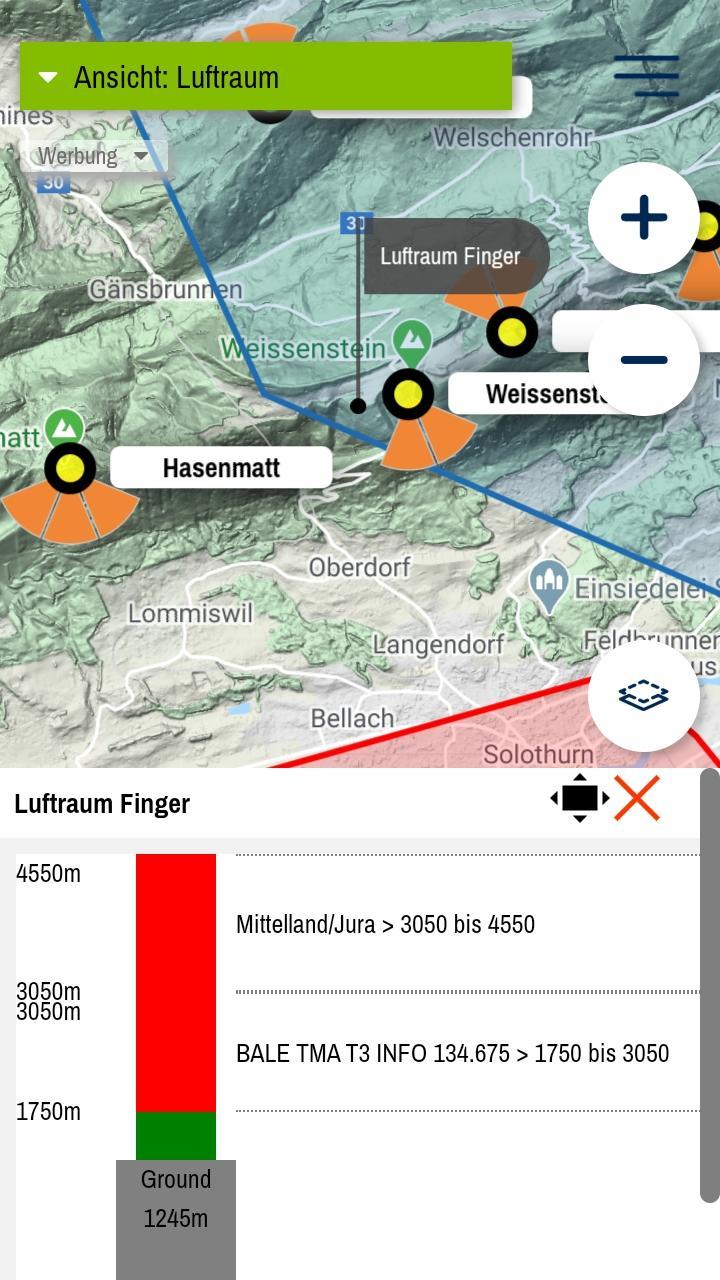Select the Hasenmatt launch site label

[x=221, y=468]
